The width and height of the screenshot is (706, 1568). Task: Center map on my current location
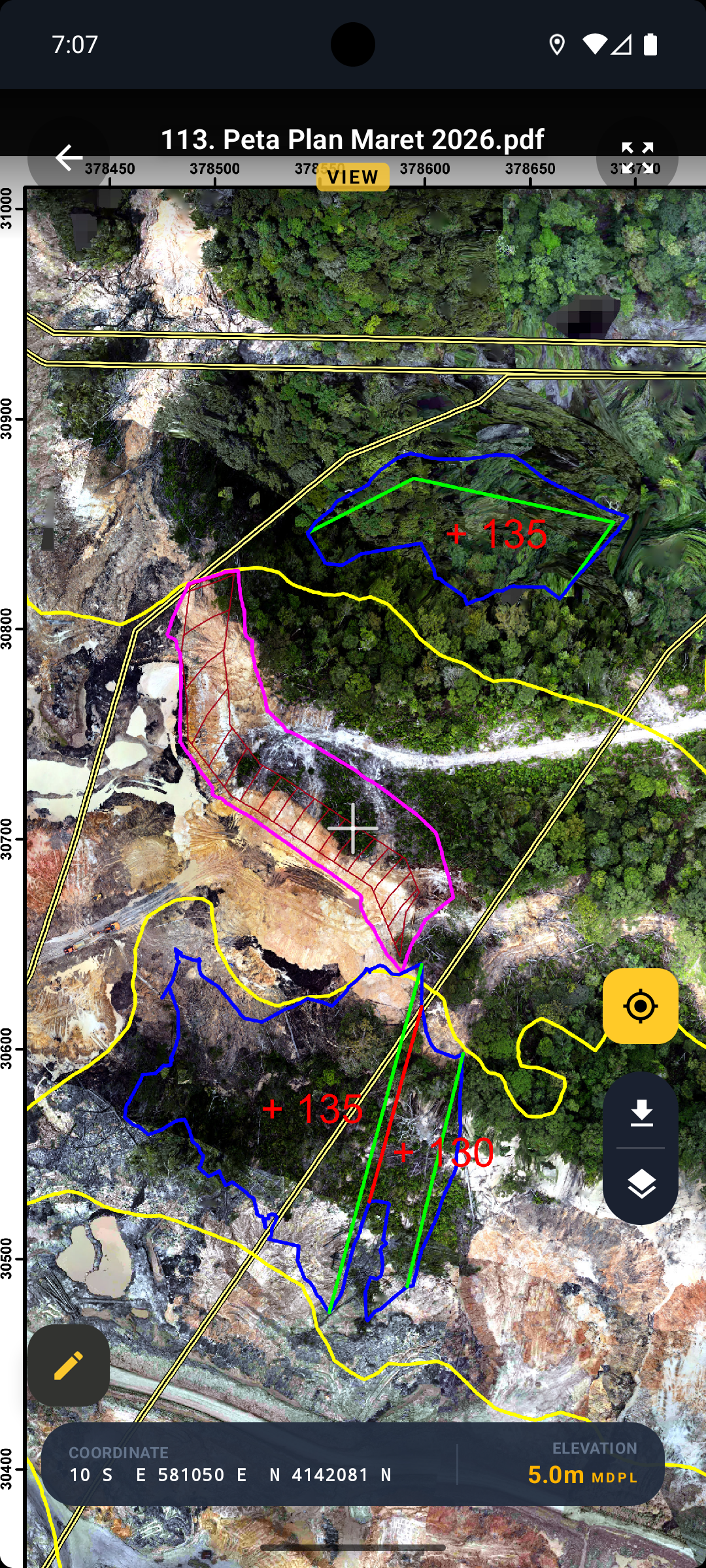pyautogui.click(x=640, y=1005)
